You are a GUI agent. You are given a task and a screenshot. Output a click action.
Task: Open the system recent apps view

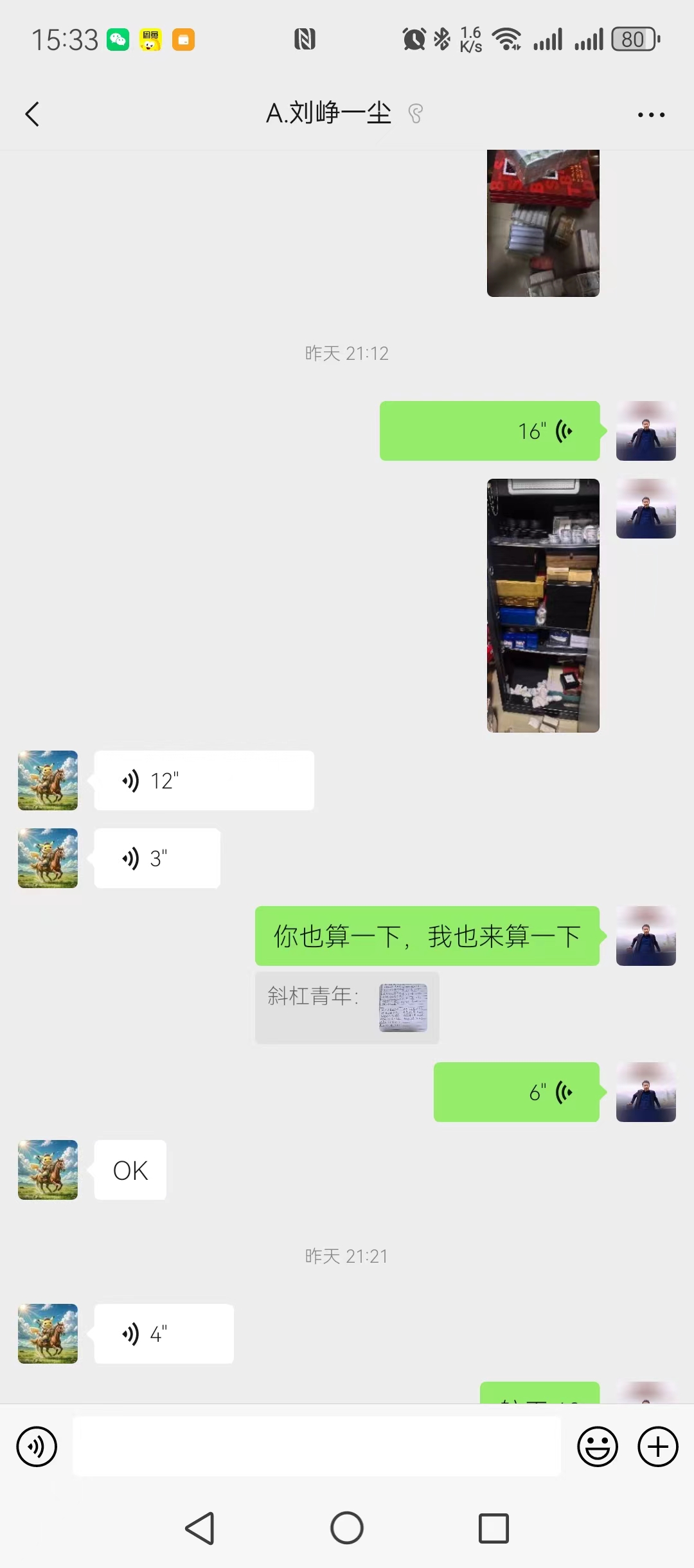(x=494, y=1528)
